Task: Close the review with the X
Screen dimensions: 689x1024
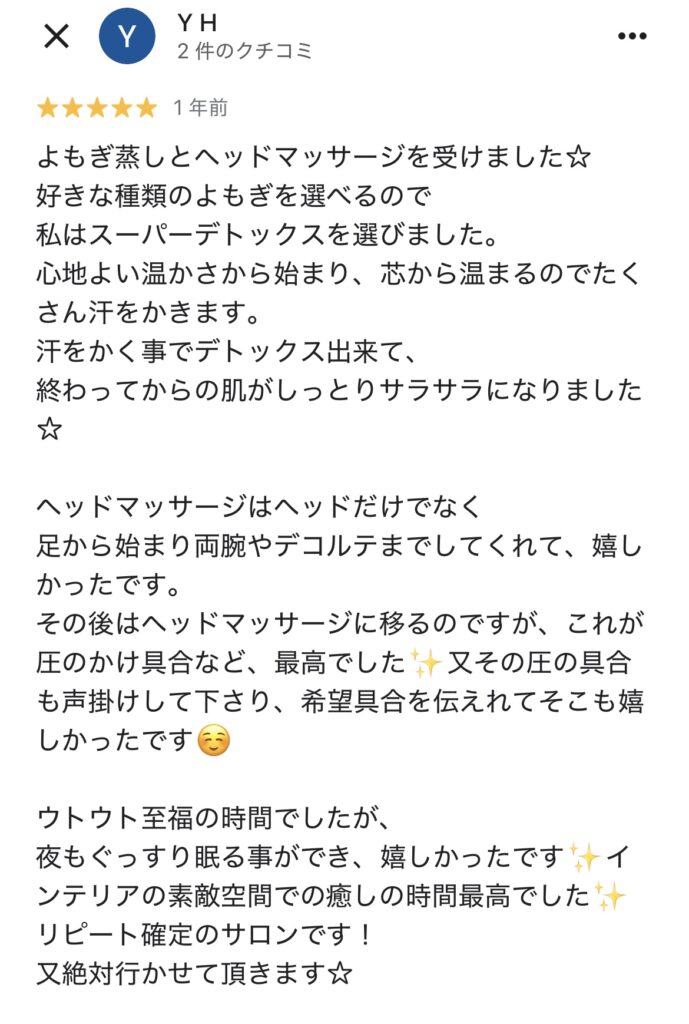Action: click(x=57, y=37)
